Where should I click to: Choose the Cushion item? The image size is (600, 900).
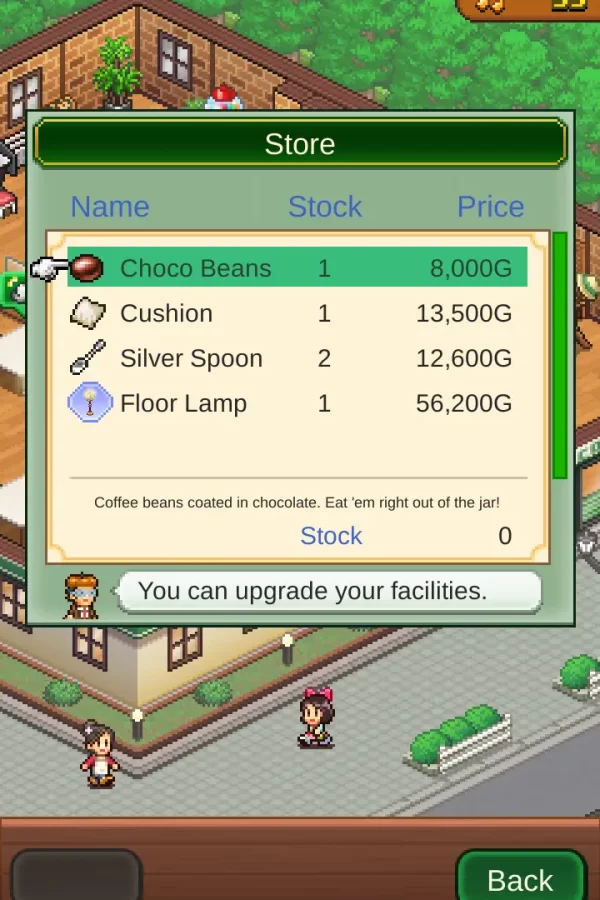[x=296, y=314]
